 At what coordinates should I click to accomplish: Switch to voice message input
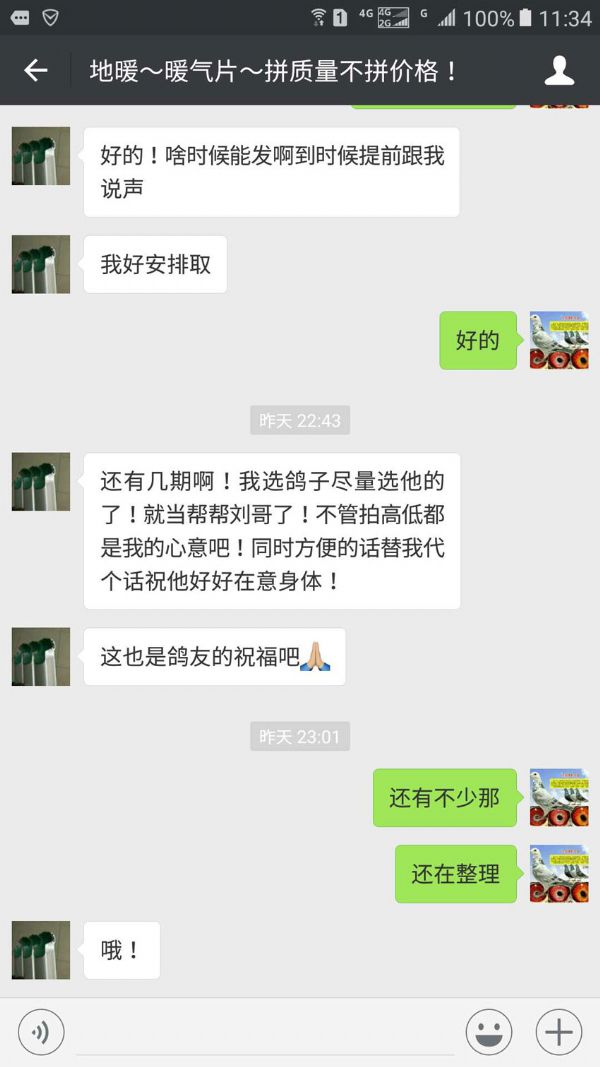point(41,1032)
